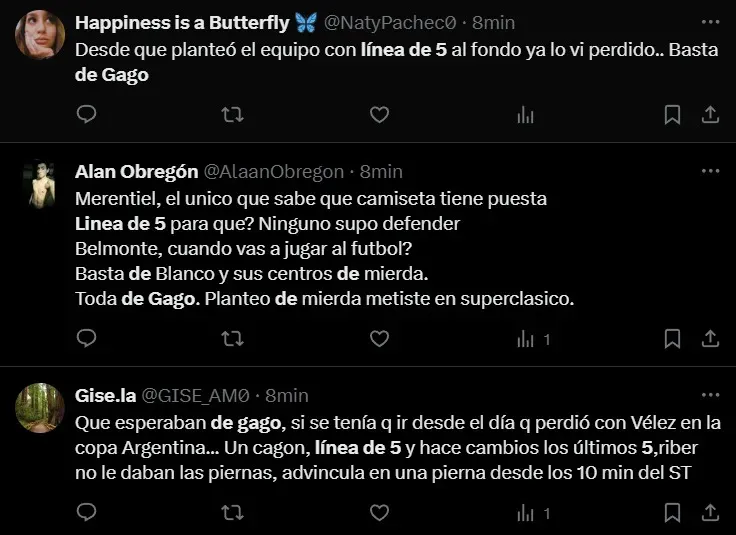
Task: Open the more options on Alan Obregón's tweet
Action: coord(710,171)
